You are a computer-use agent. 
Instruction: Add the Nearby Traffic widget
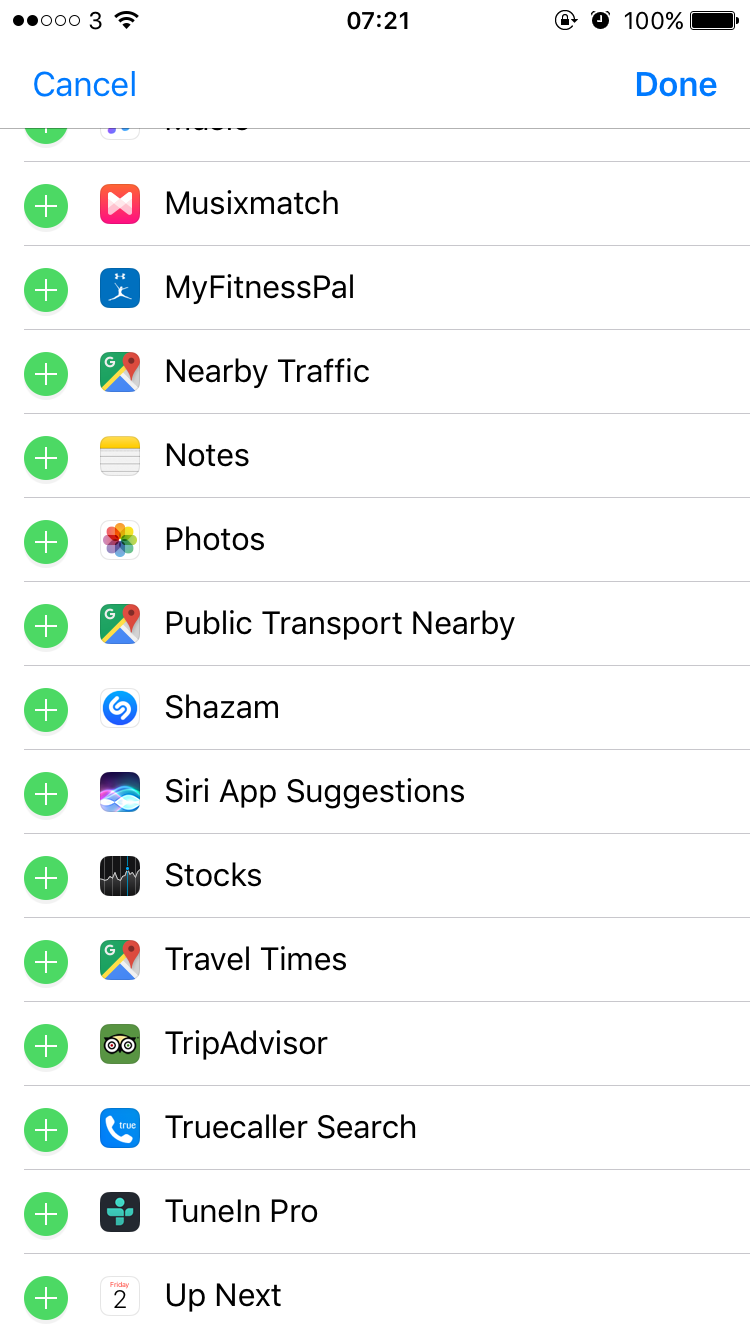46,374
